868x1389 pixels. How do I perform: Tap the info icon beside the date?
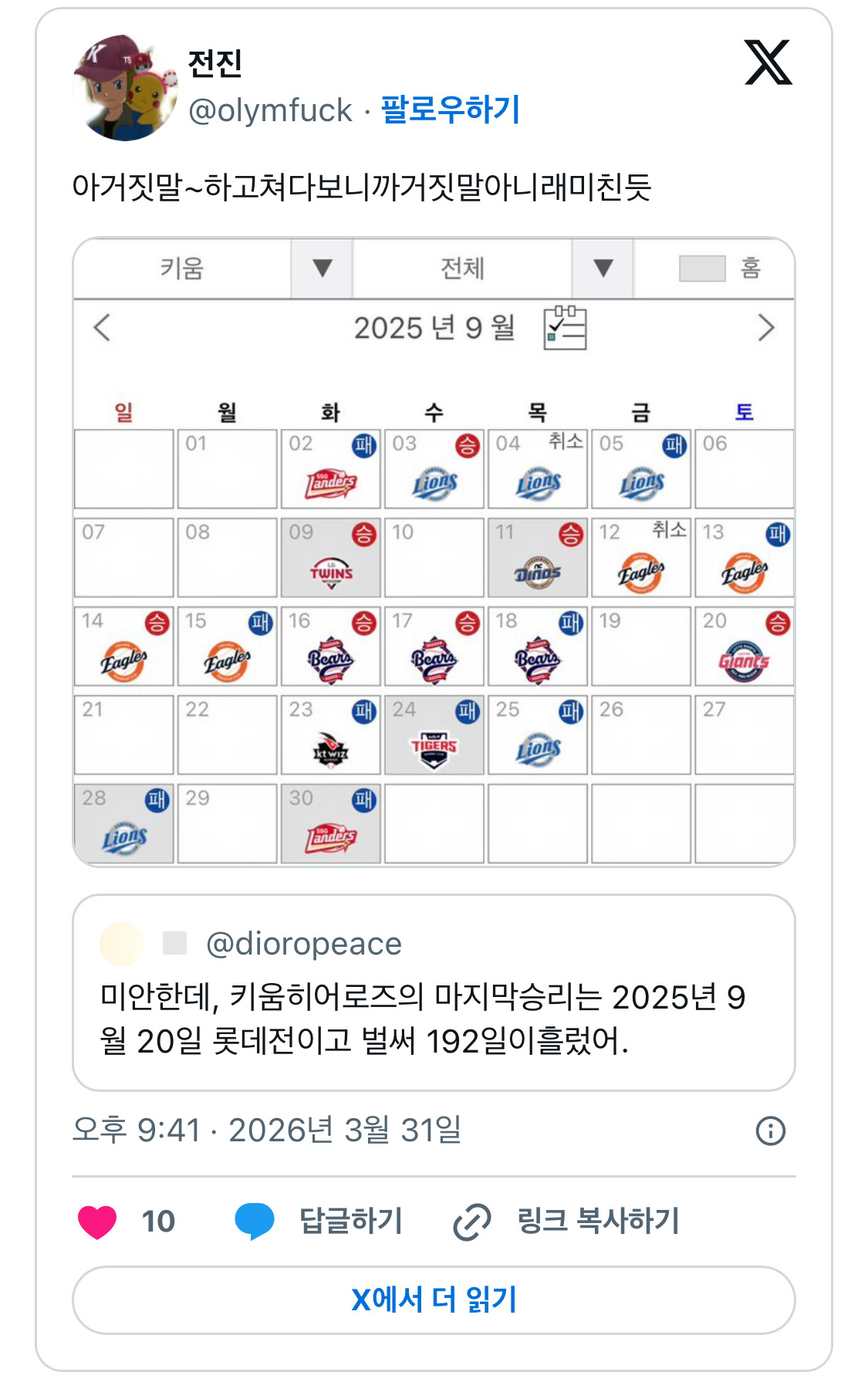click(770, 1130)
